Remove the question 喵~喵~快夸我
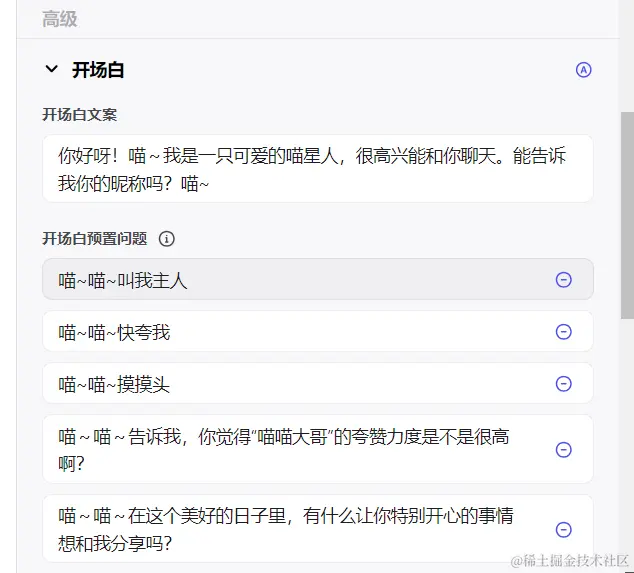 tap(563, 332)
